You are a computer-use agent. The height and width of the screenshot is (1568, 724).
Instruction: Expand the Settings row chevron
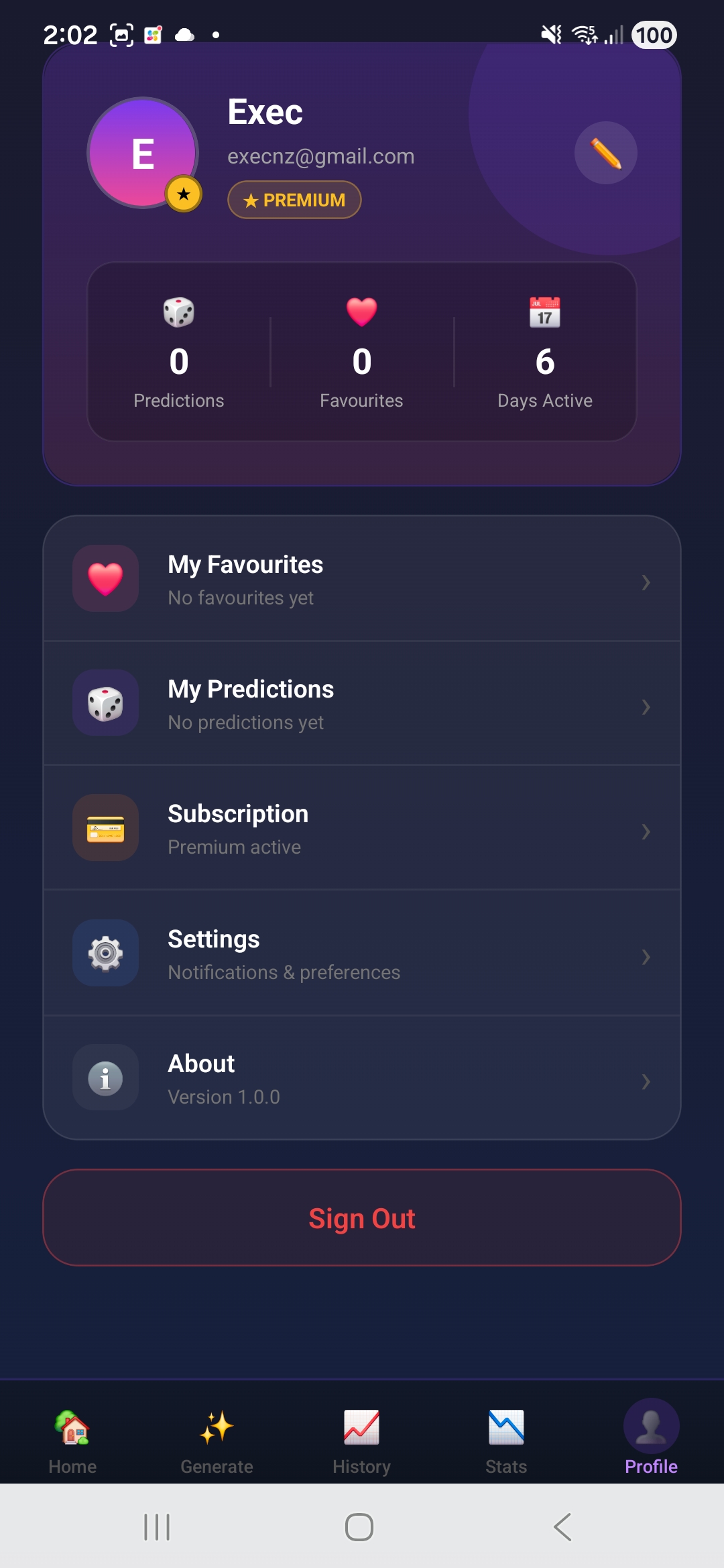(x=646, y=957)
